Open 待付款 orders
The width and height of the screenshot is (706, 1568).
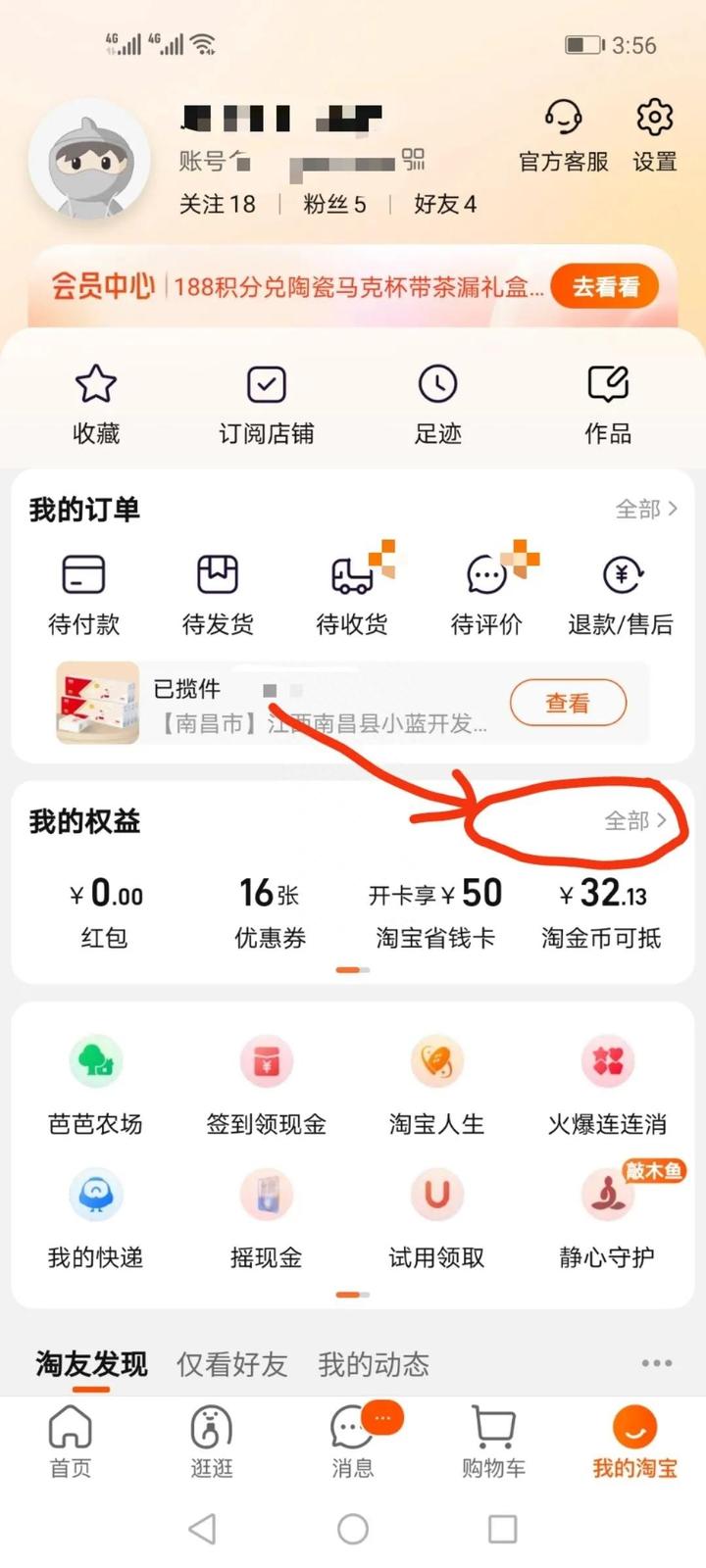pyautogui.click(x=83, y=595)
